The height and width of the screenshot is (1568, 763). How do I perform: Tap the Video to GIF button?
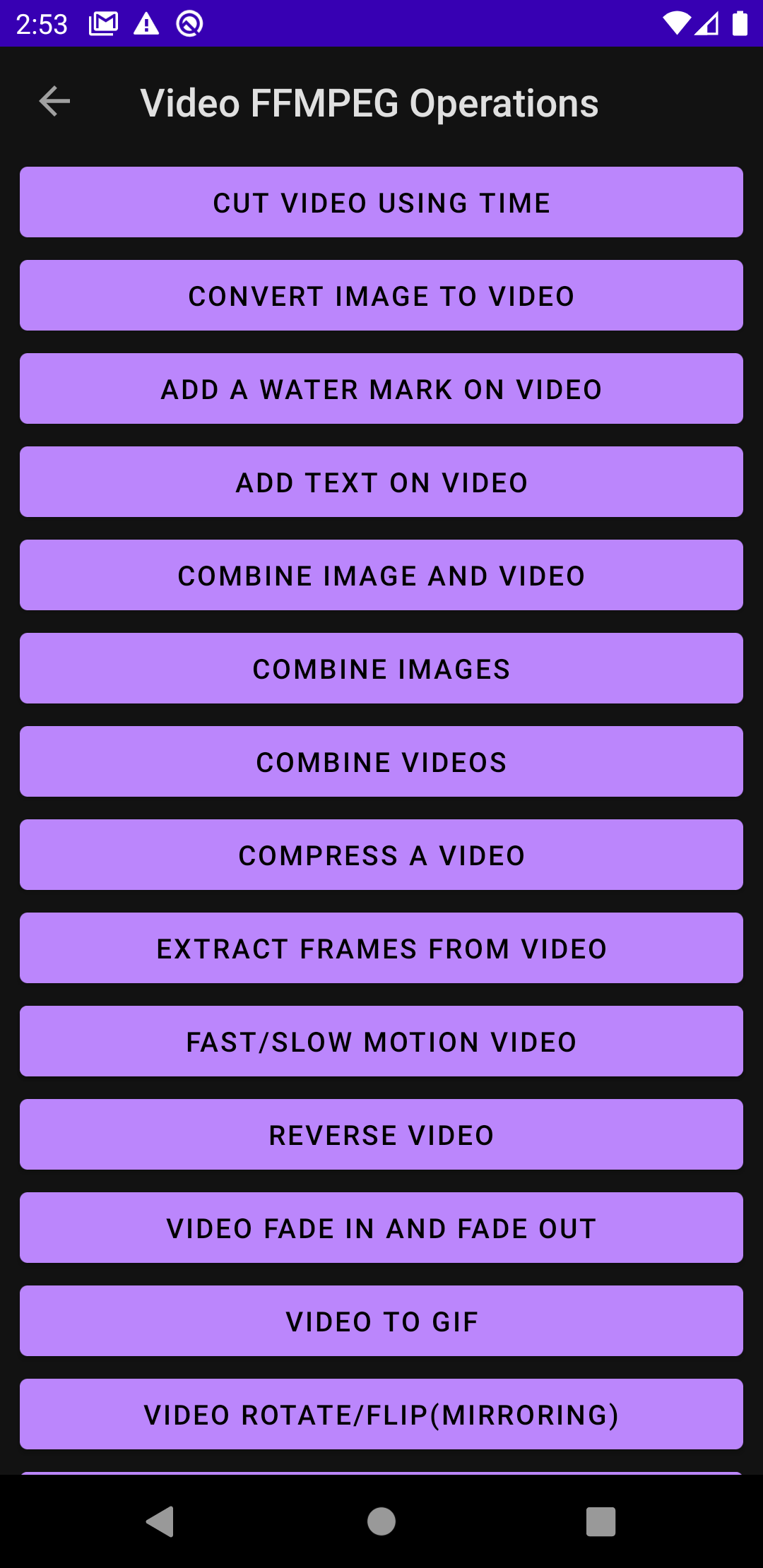pyautogui.click(x=381, y=1321)
